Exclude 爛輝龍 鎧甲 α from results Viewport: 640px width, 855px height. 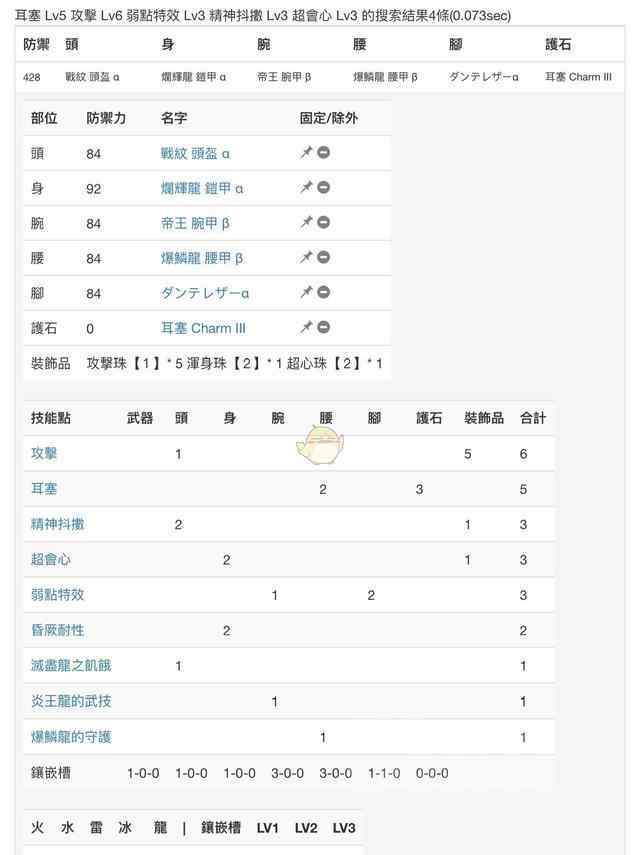pos(324,188)
